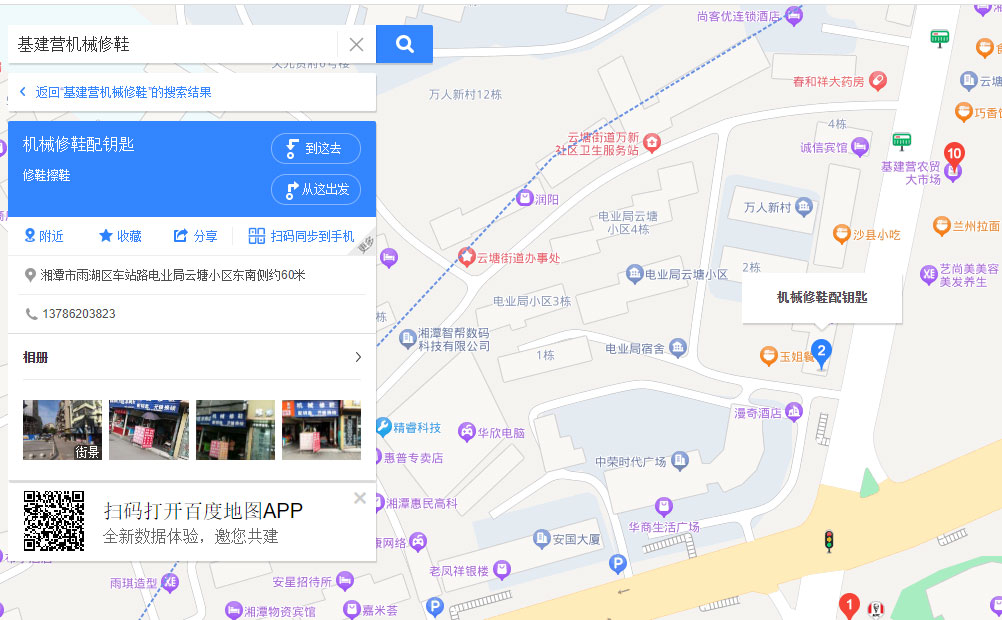Open 附近 nearby search
Screen dimensions: 1002x620
43,236
